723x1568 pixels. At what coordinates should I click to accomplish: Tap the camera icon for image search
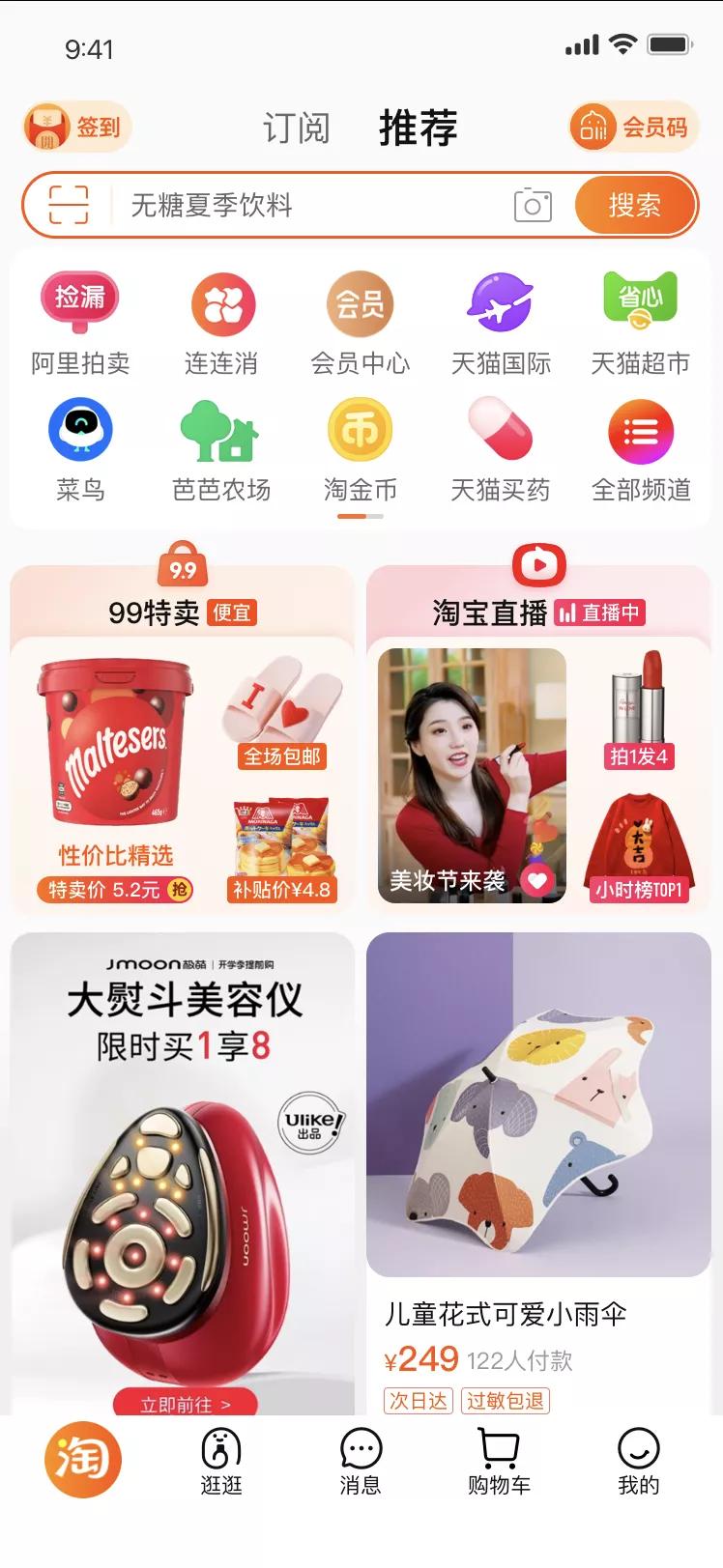533,204
